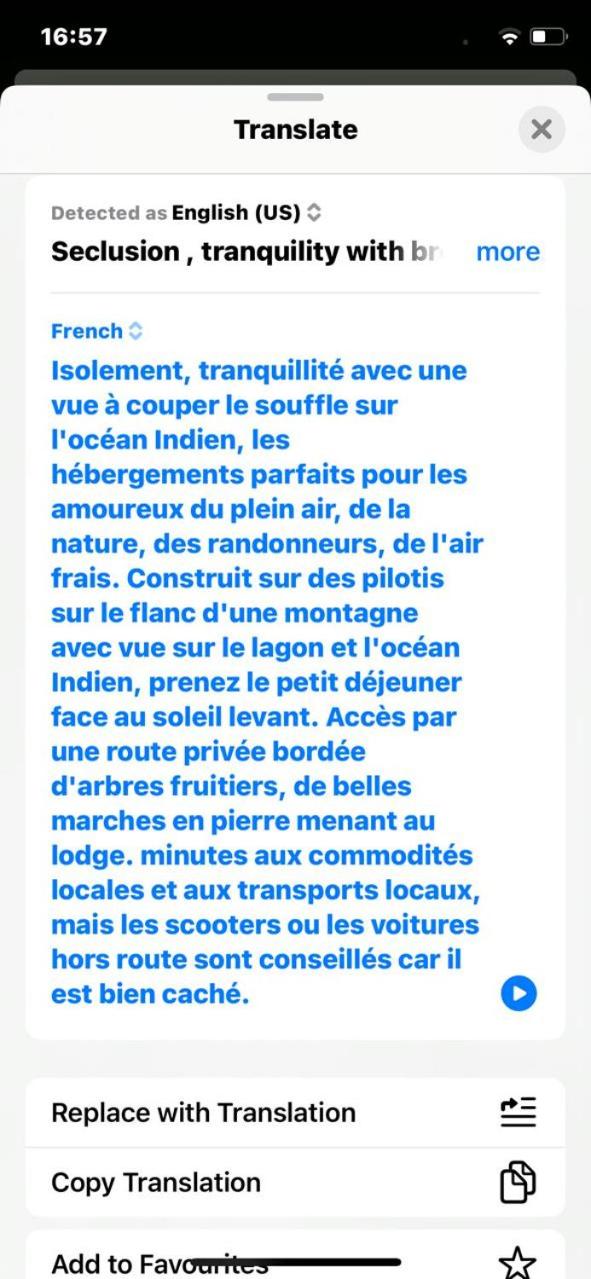Expand the source text with more
Image resolution: width=591 pixels, height=1279 pixels.
508,252
